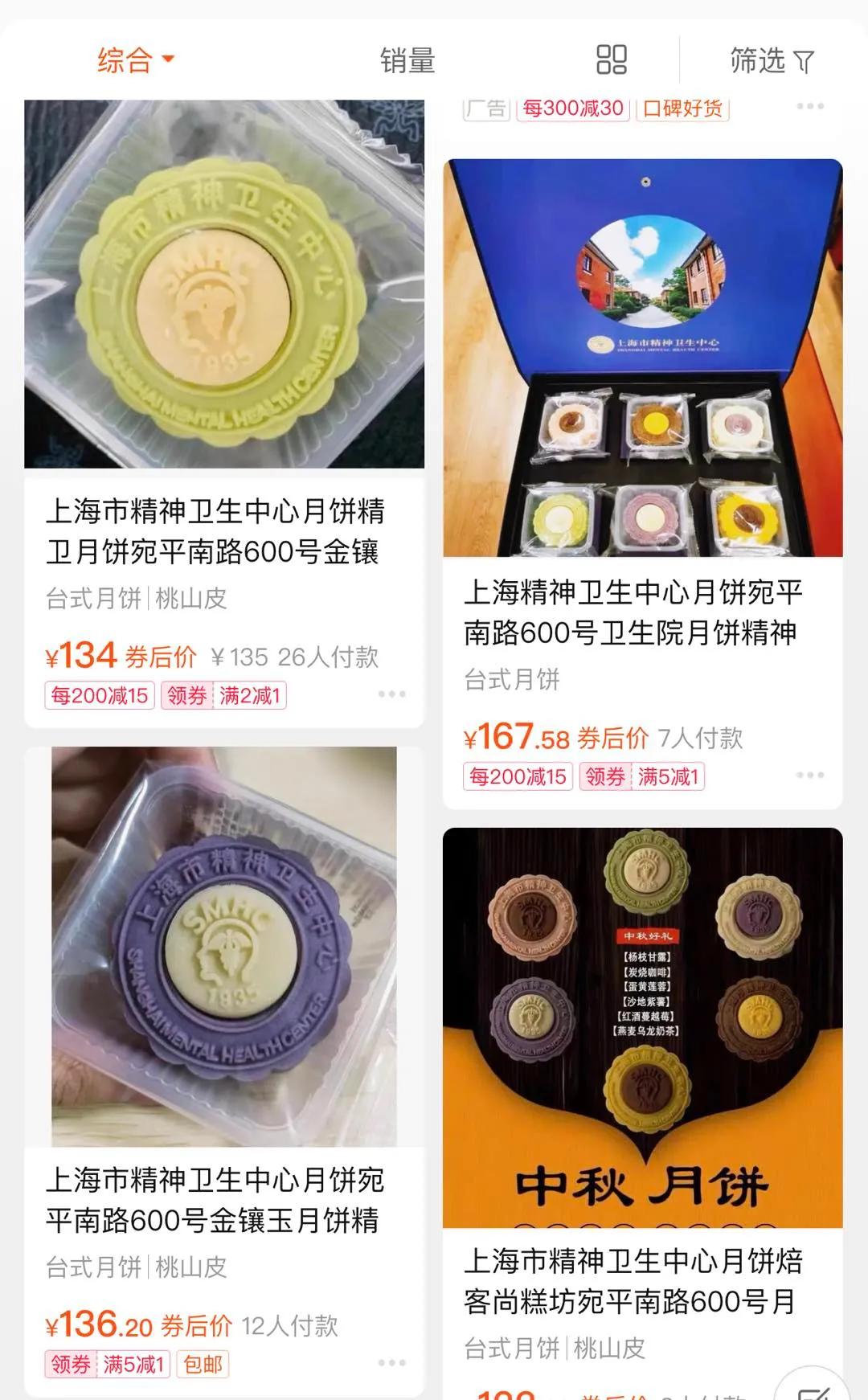Open the 综合 sorting dropdown
The width and height of the screenshot is (868, 1400).
(x=135, y=59)
